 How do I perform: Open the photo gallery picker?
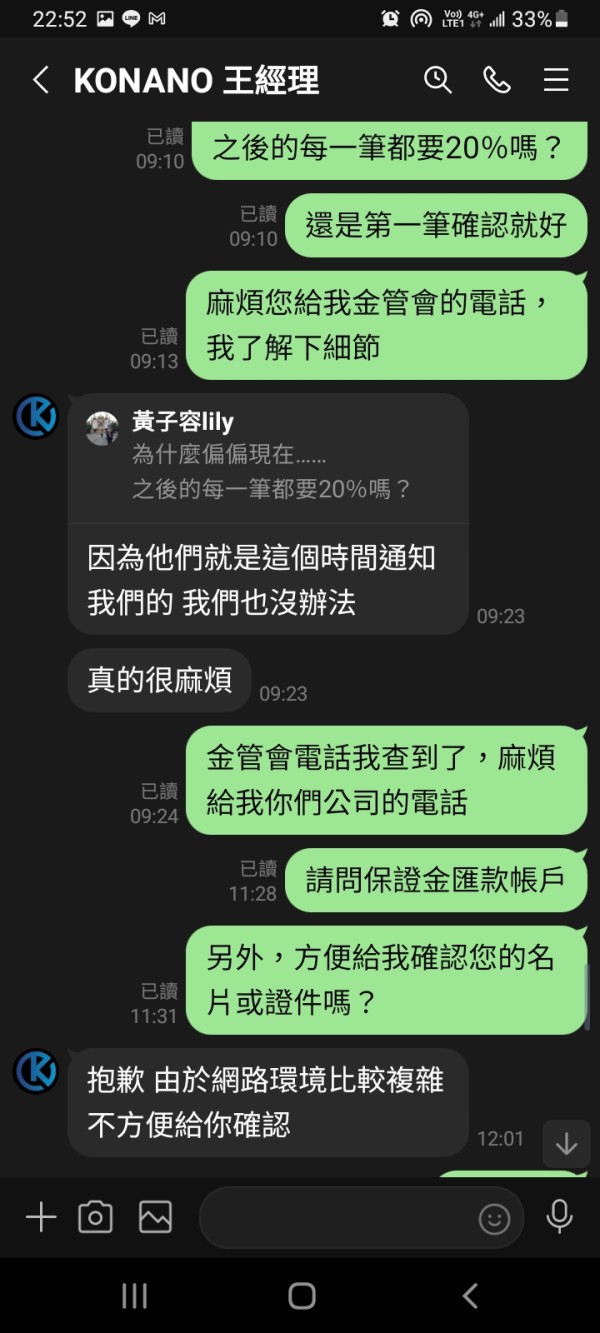coord(155,1217)
